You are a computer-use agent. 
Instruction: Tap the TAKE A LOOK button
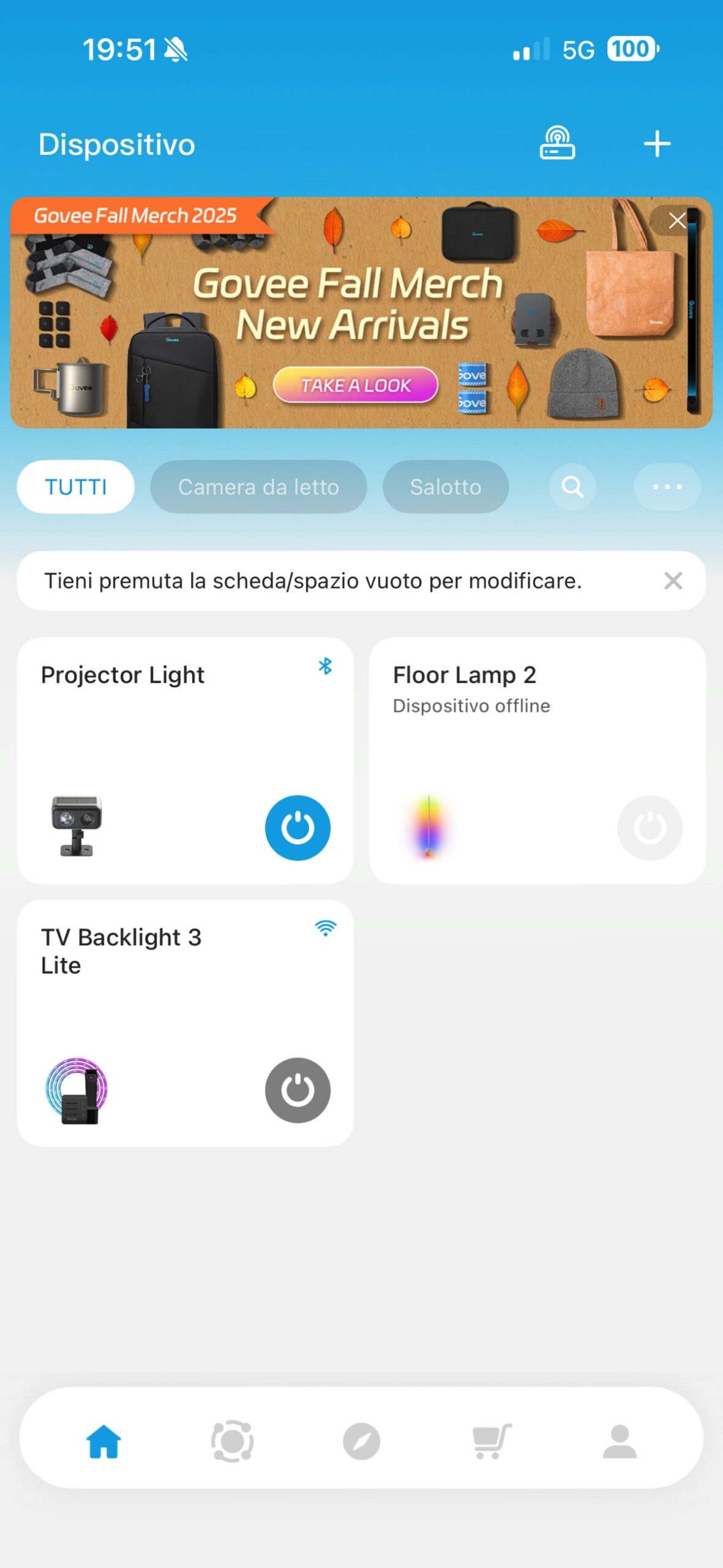point(356,385)
